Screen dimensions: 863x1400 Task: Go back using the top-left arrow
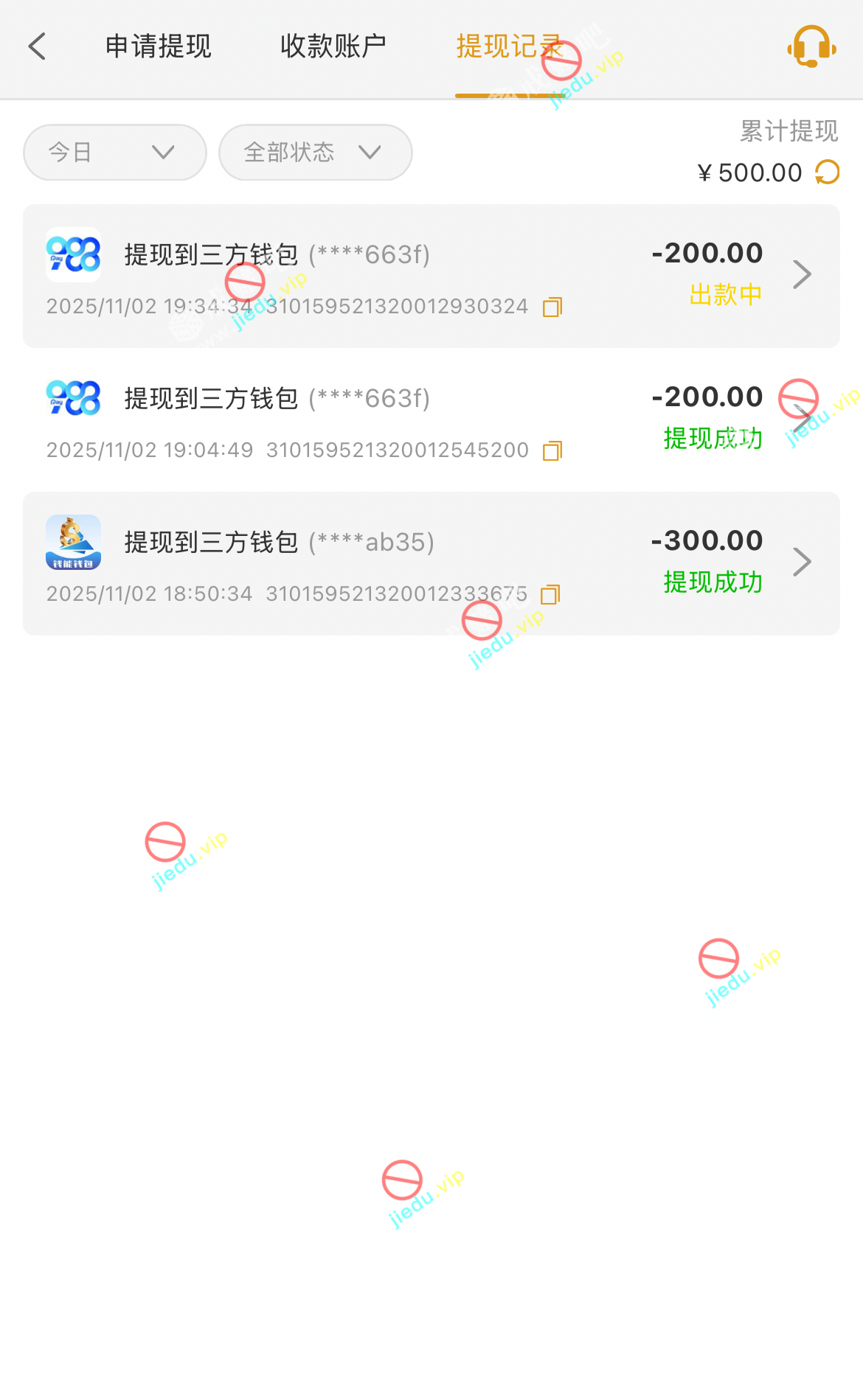pos(38,46)
